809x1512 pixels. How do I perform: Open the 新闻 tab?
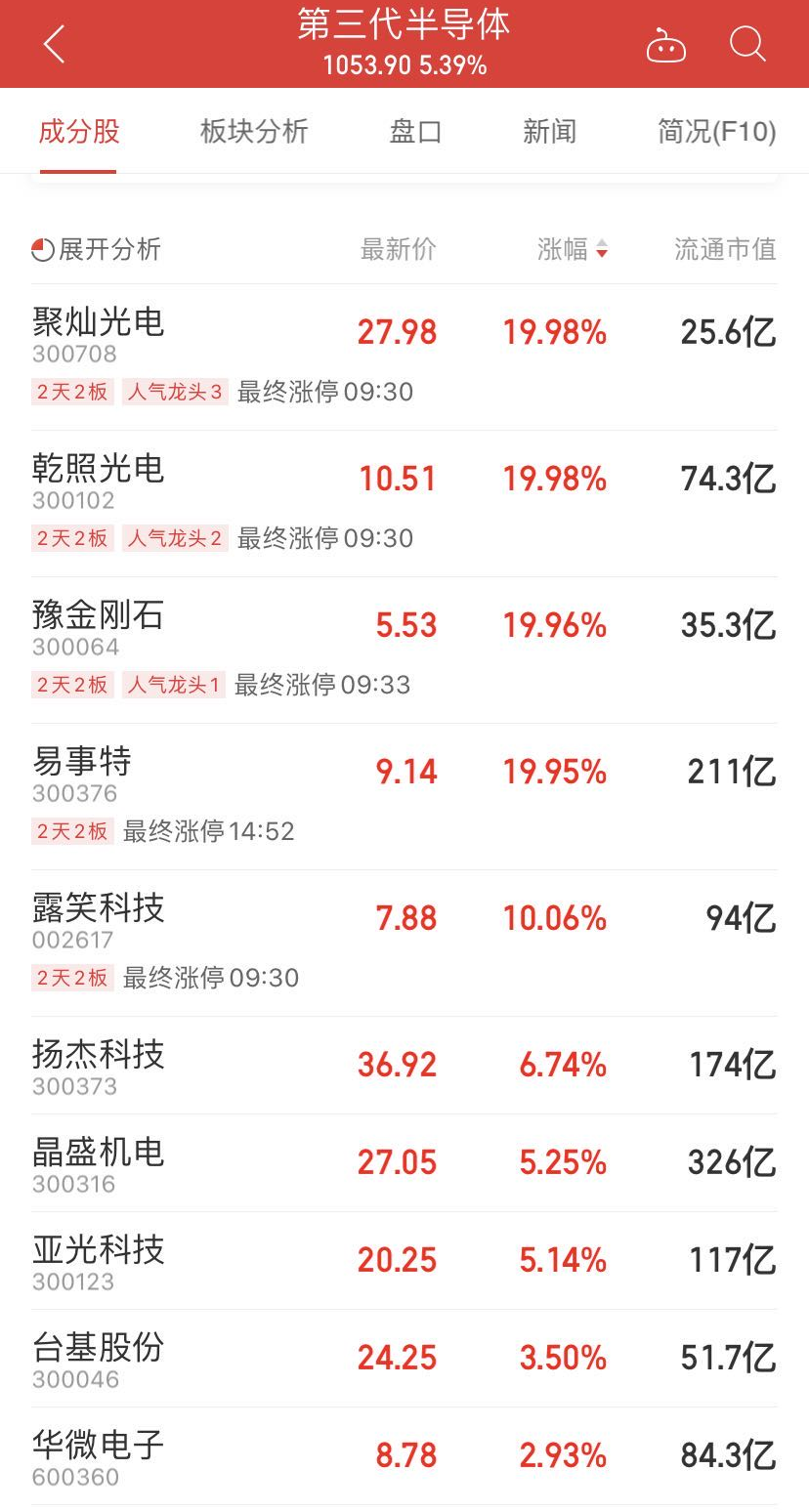(x=549, y=132)
